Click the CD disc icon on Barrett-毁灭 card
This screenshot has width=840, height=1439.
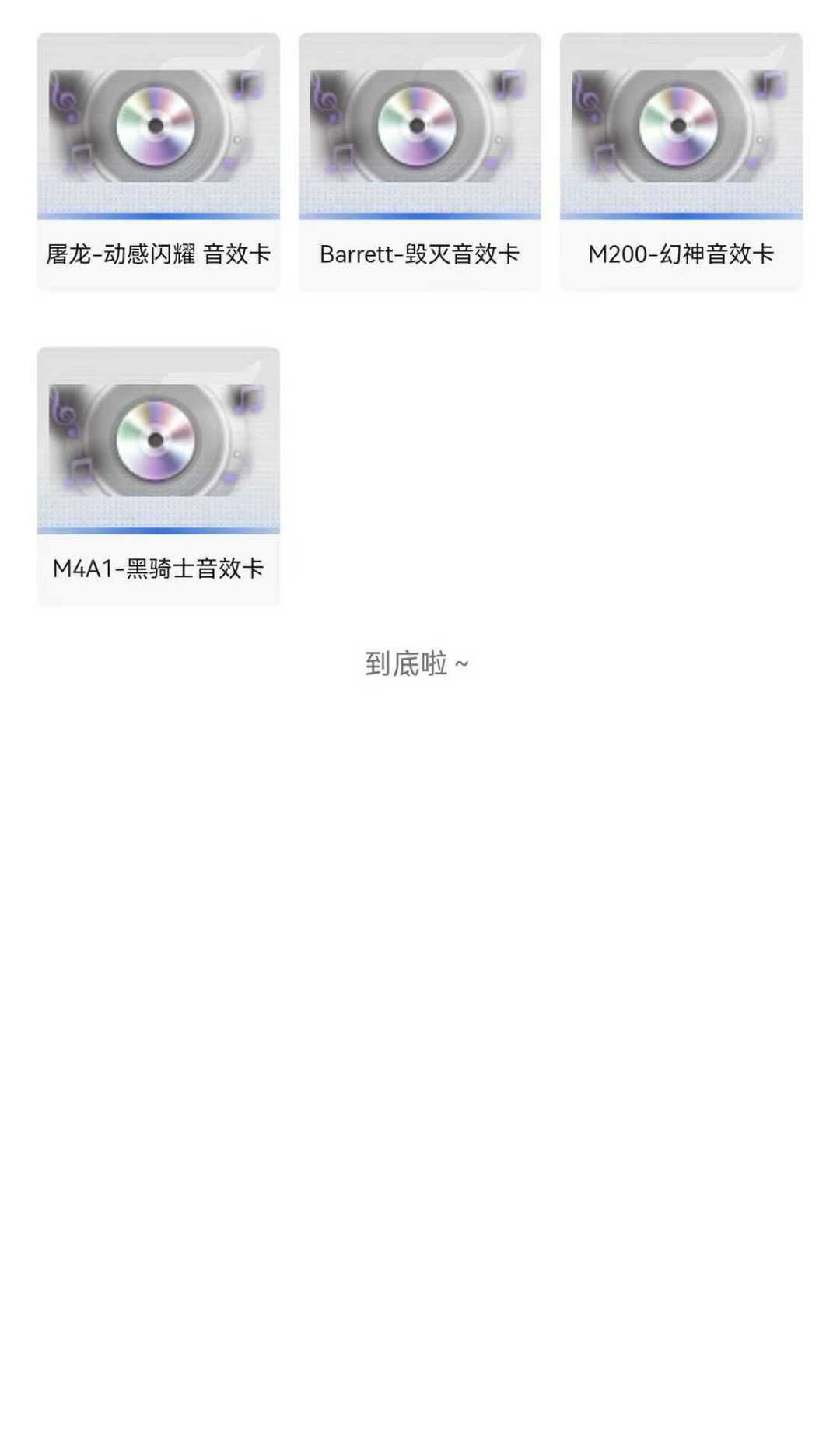pos(418,124)
